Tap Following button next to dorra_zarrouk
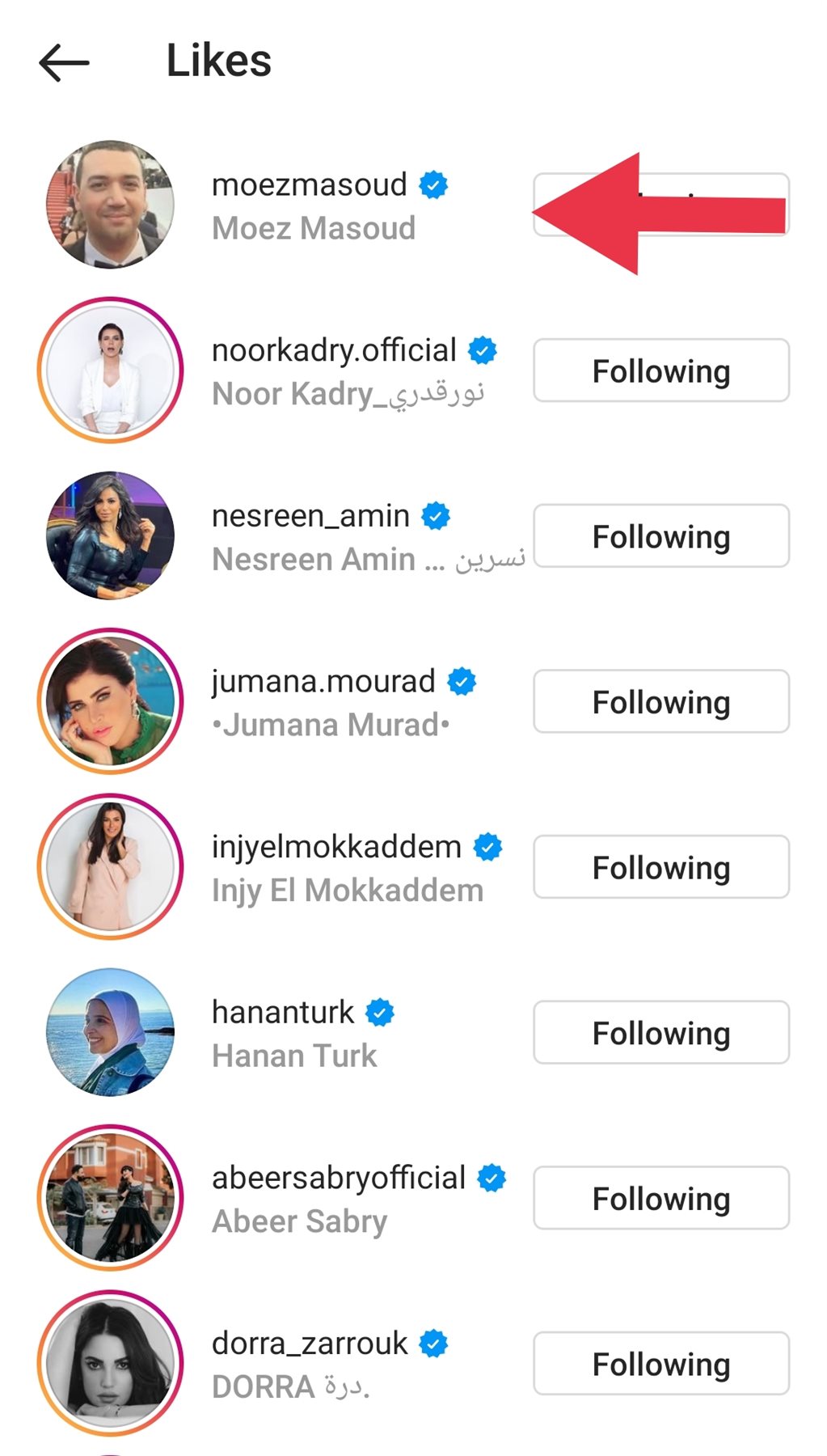 tap(660, 1364)
